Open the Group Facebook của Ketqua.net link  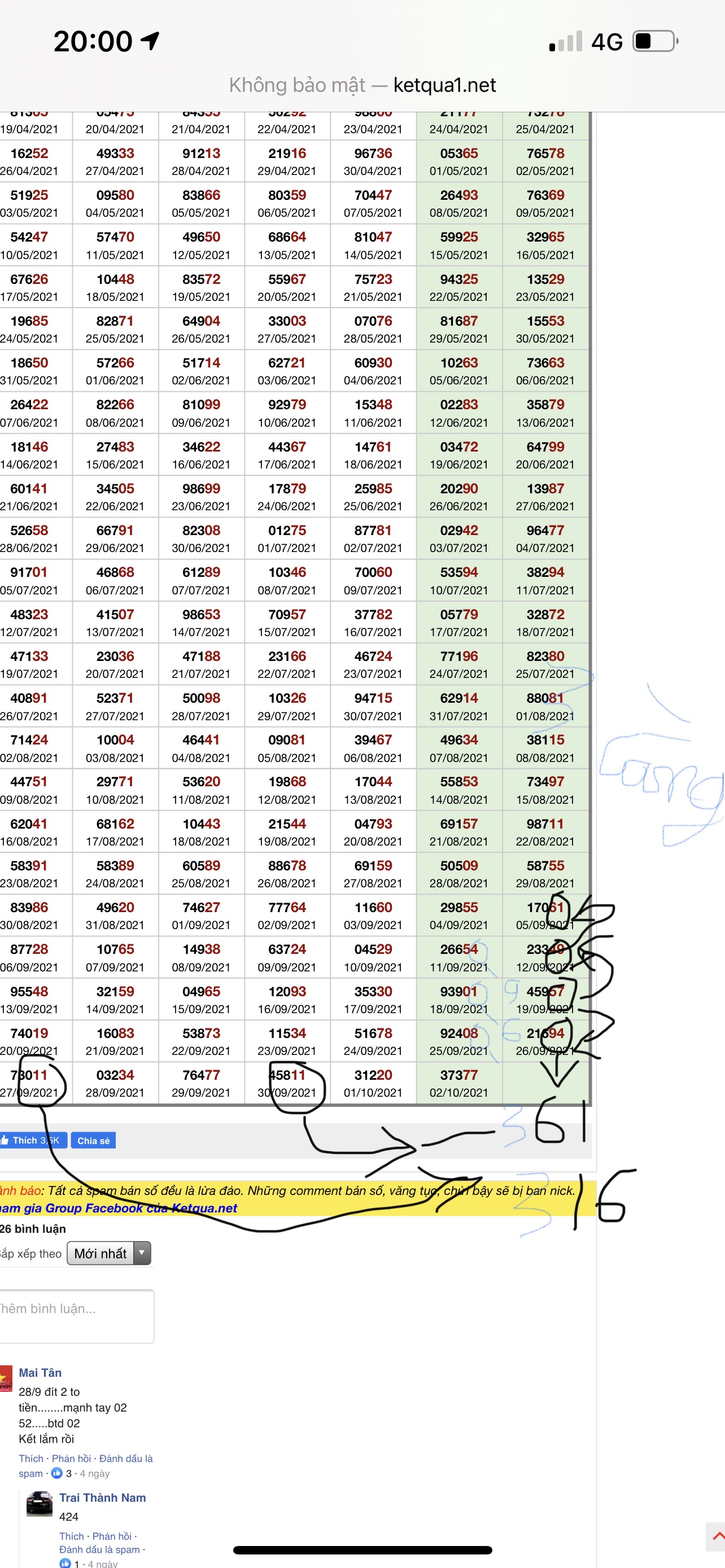click(118, 1208)
